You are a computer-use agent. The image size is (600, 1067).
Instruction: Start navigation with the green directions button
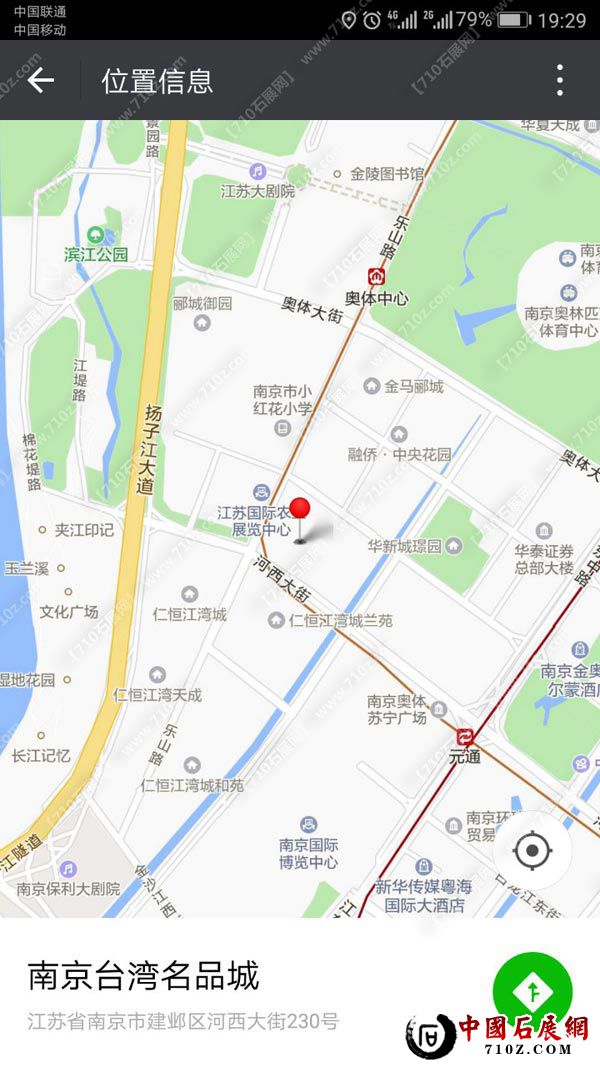(x=532, y=990)
